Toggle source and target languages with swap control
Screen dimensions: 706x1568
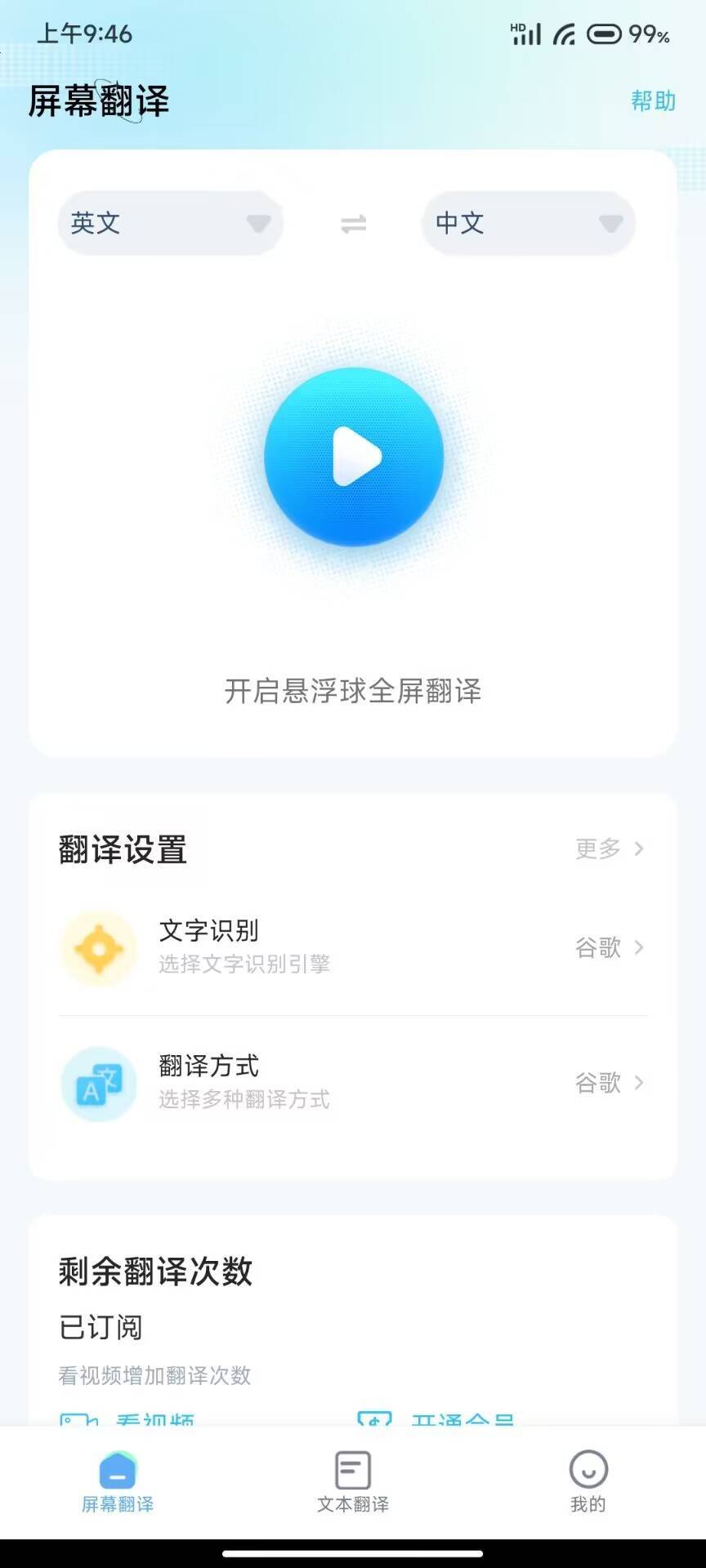coord(351,224)
